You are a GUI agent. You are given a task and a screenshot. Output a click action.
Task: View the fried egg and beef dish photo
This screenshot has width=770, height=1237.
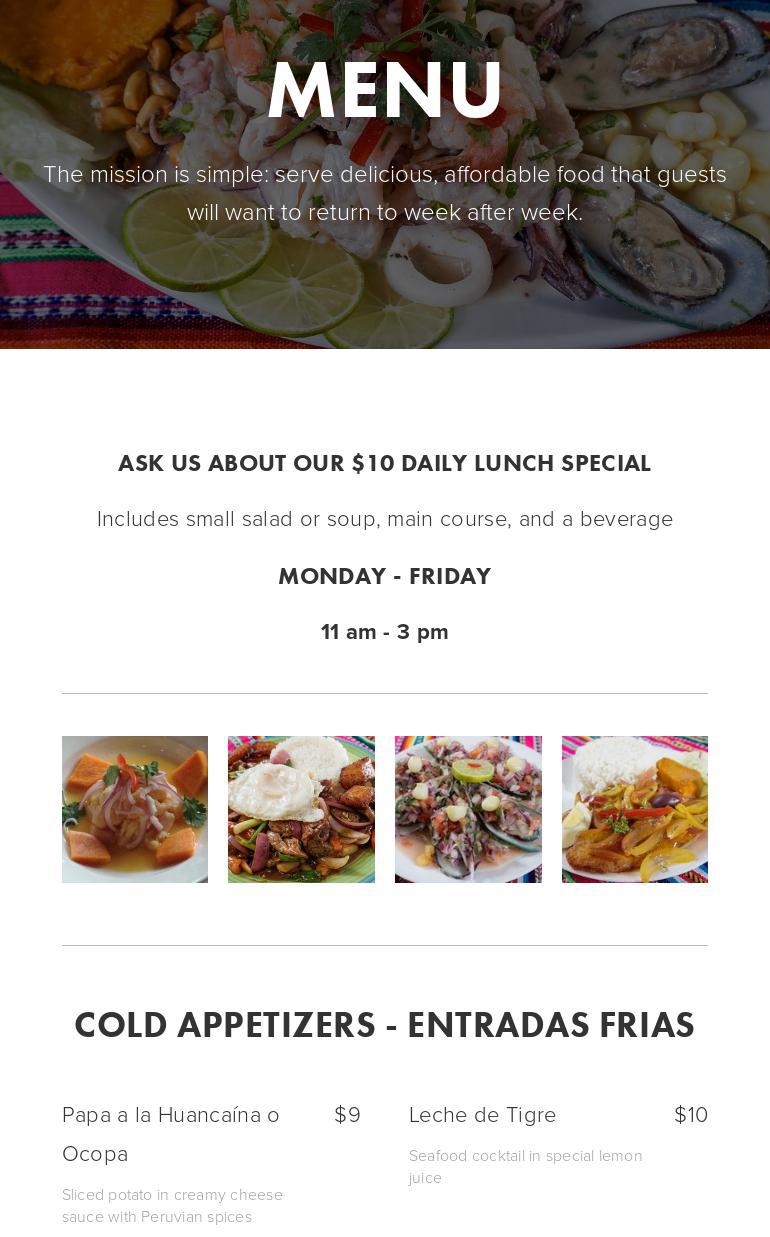[x=301, y=809]
